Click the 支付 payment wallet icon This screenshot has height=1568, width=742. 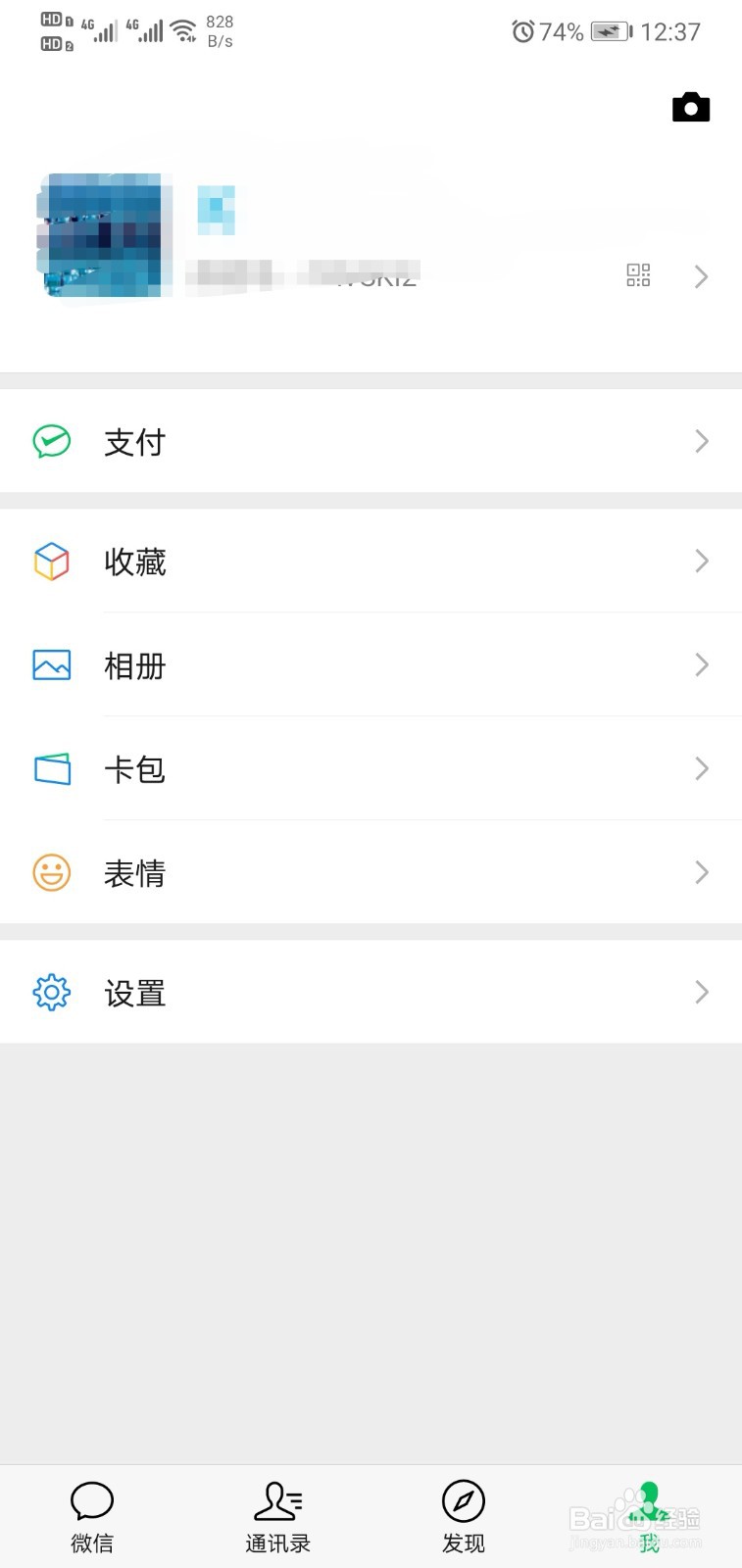coord(51,442)
